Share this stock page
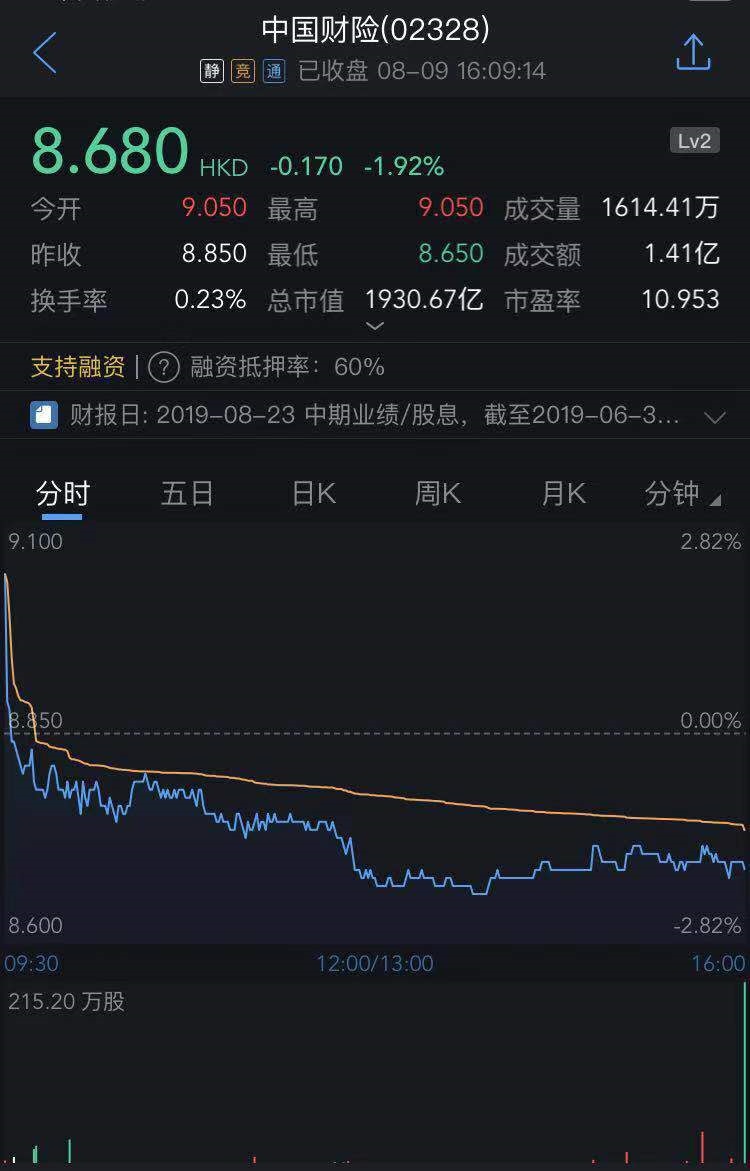 693,52
